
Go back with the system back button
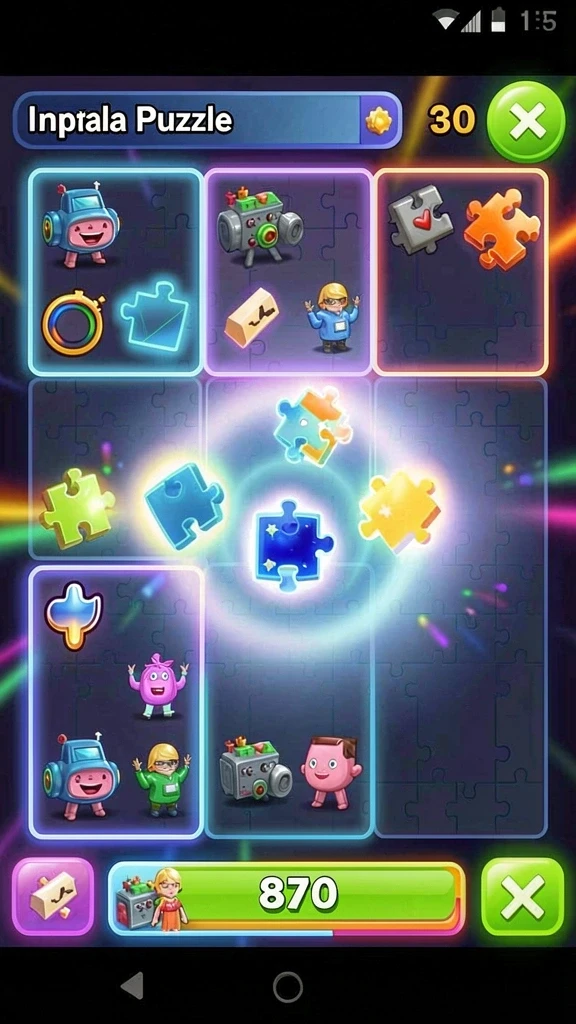click(133, 985)
